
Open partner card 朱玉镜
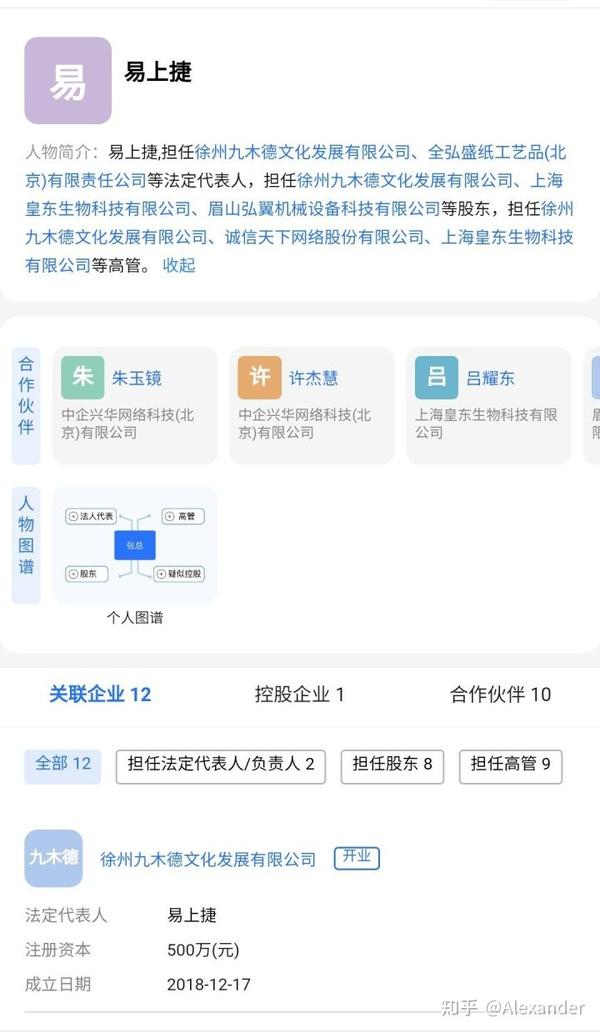point(134,405)
